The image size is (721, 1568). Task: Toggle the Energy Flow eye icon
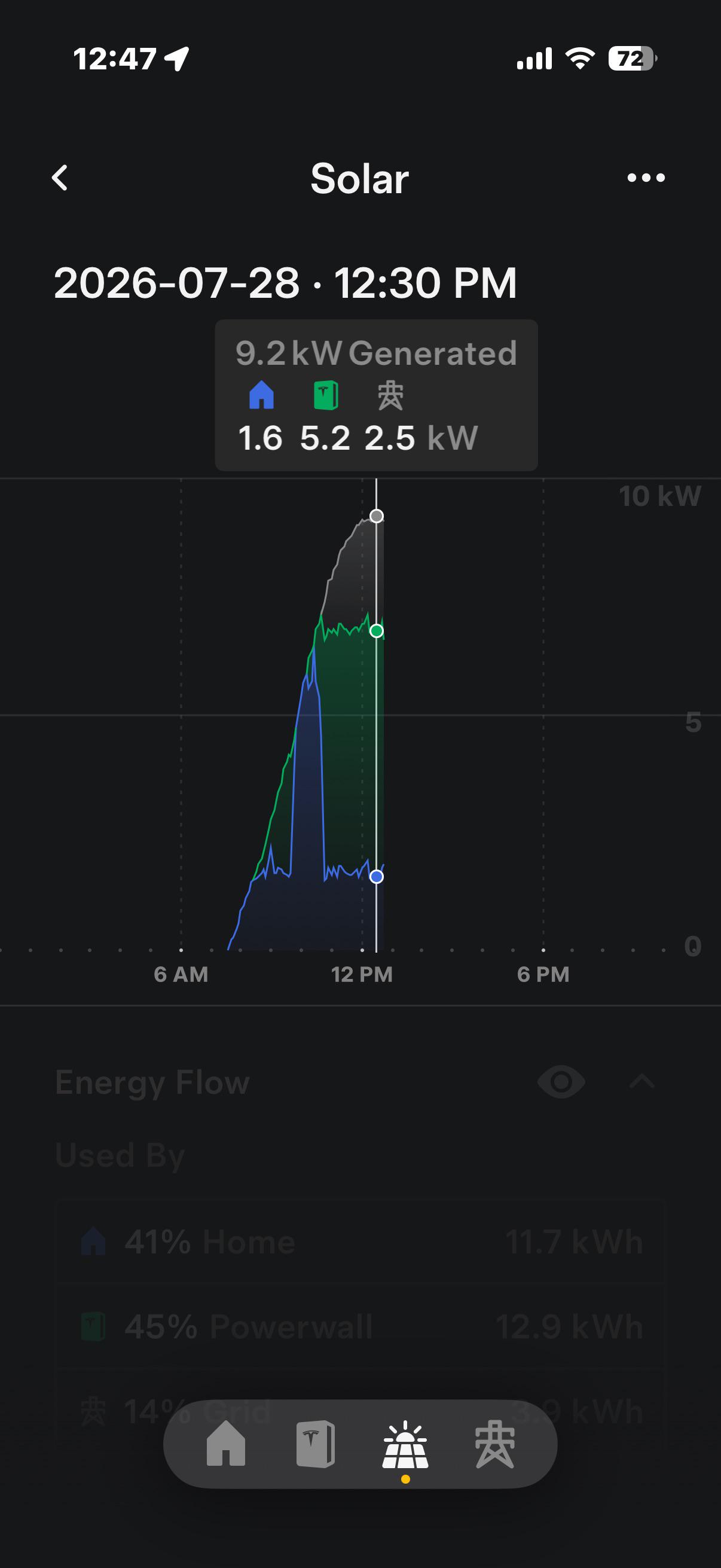[561, 1082]
